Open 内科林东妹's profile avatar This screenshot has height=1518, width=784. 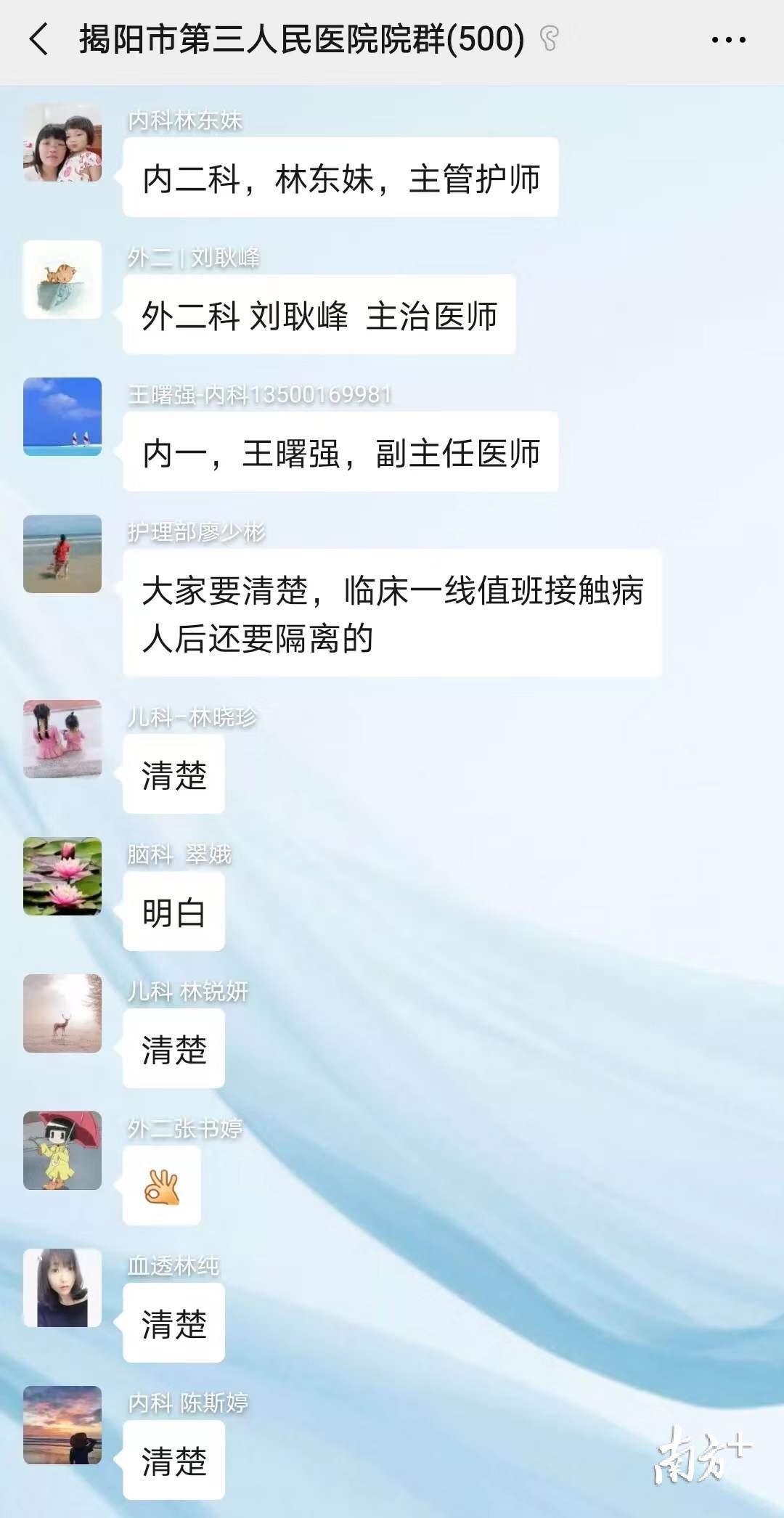pyautogui.click(x=62, y=142)
